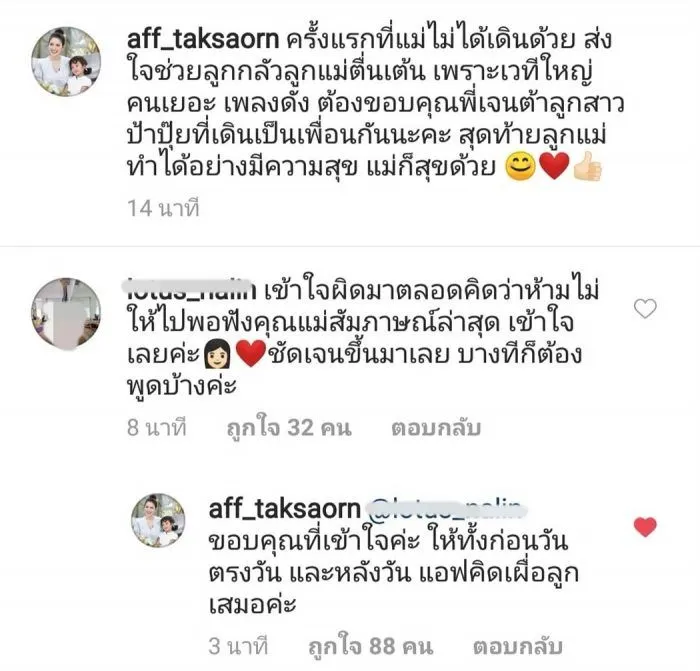Open aff_taksaorn's profile from caption username

tap(201, 34)
